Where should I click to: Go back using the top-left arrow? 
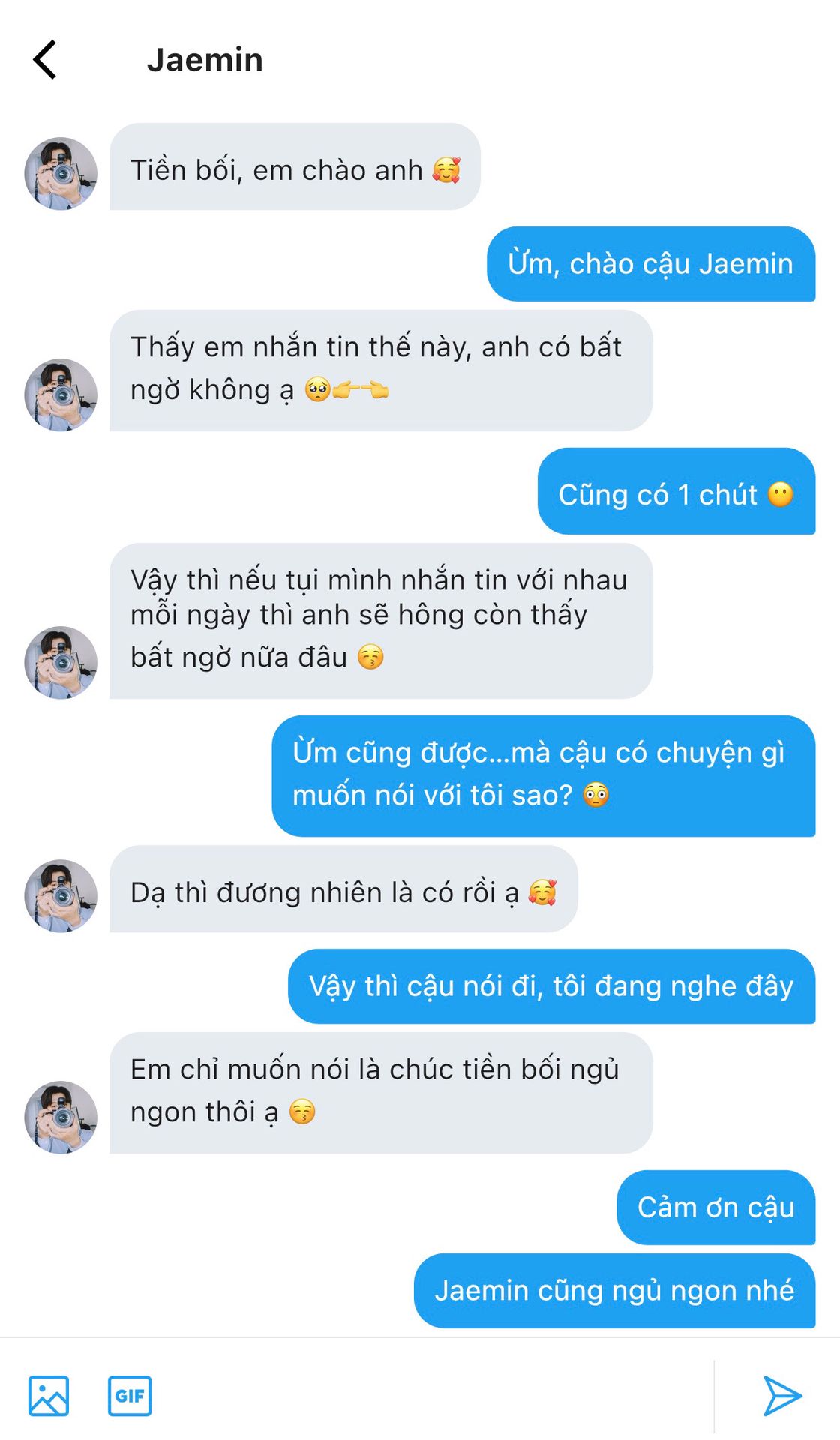(x=45, y=60)
